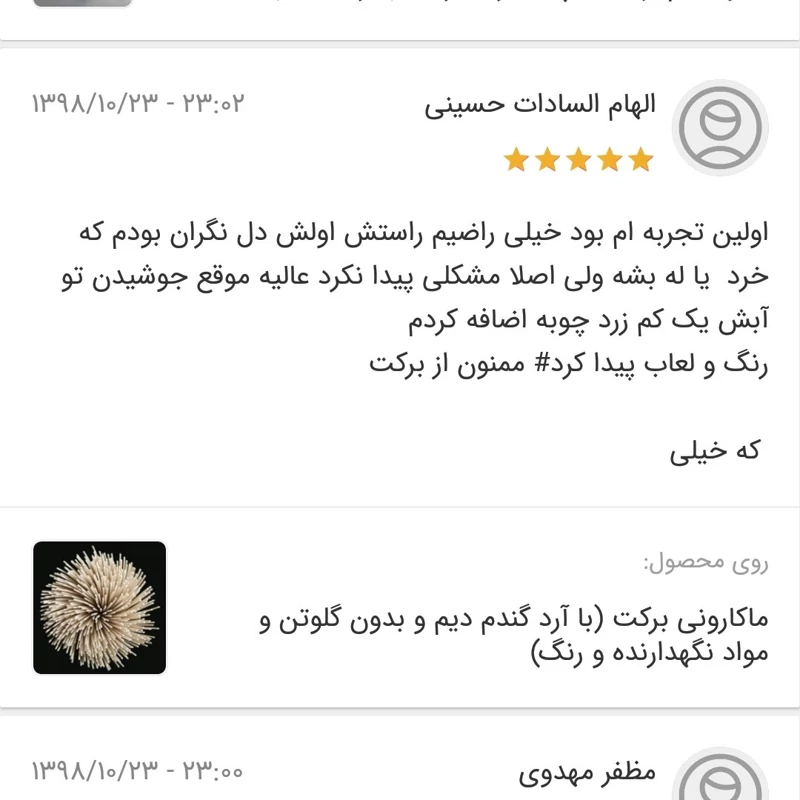Screen dimensions: 800x800
Task: Open the ماکارونی برکت product title link
Action: click(x=513, y=636)
